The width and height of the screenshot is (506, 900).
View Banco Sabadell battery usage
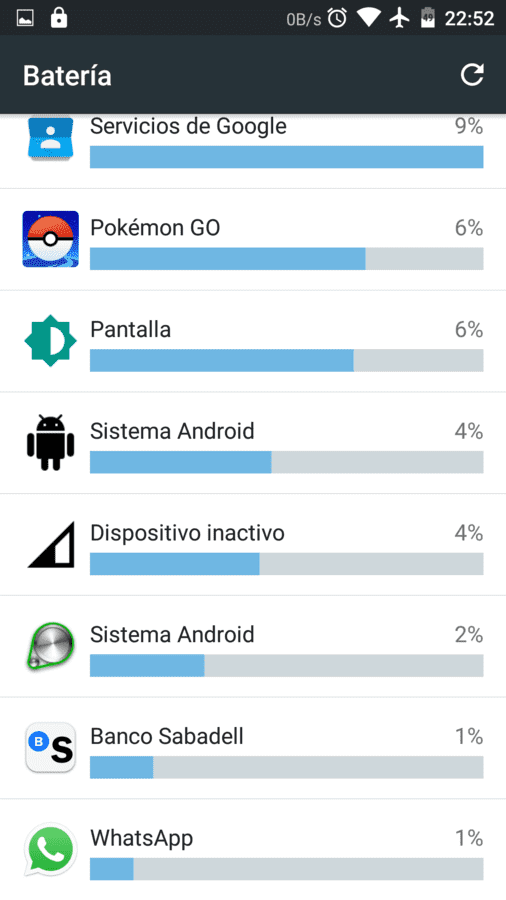[x=253, y=748]
